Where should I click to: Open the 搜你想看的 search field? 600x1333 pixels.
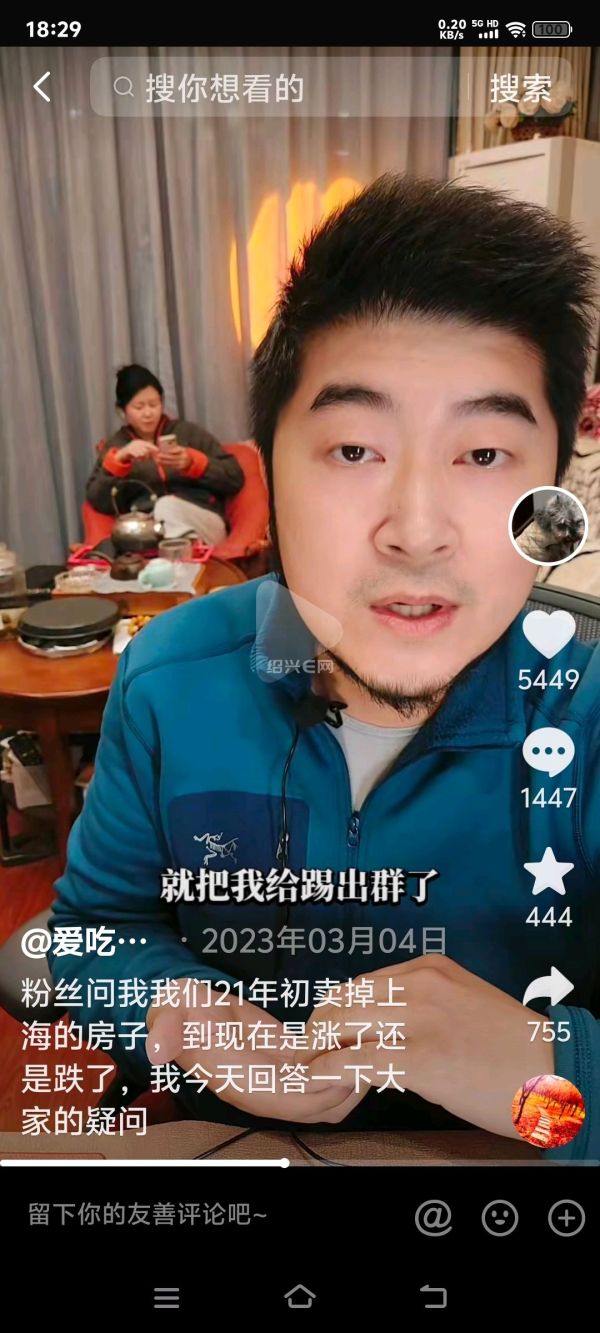pos(280,87)
